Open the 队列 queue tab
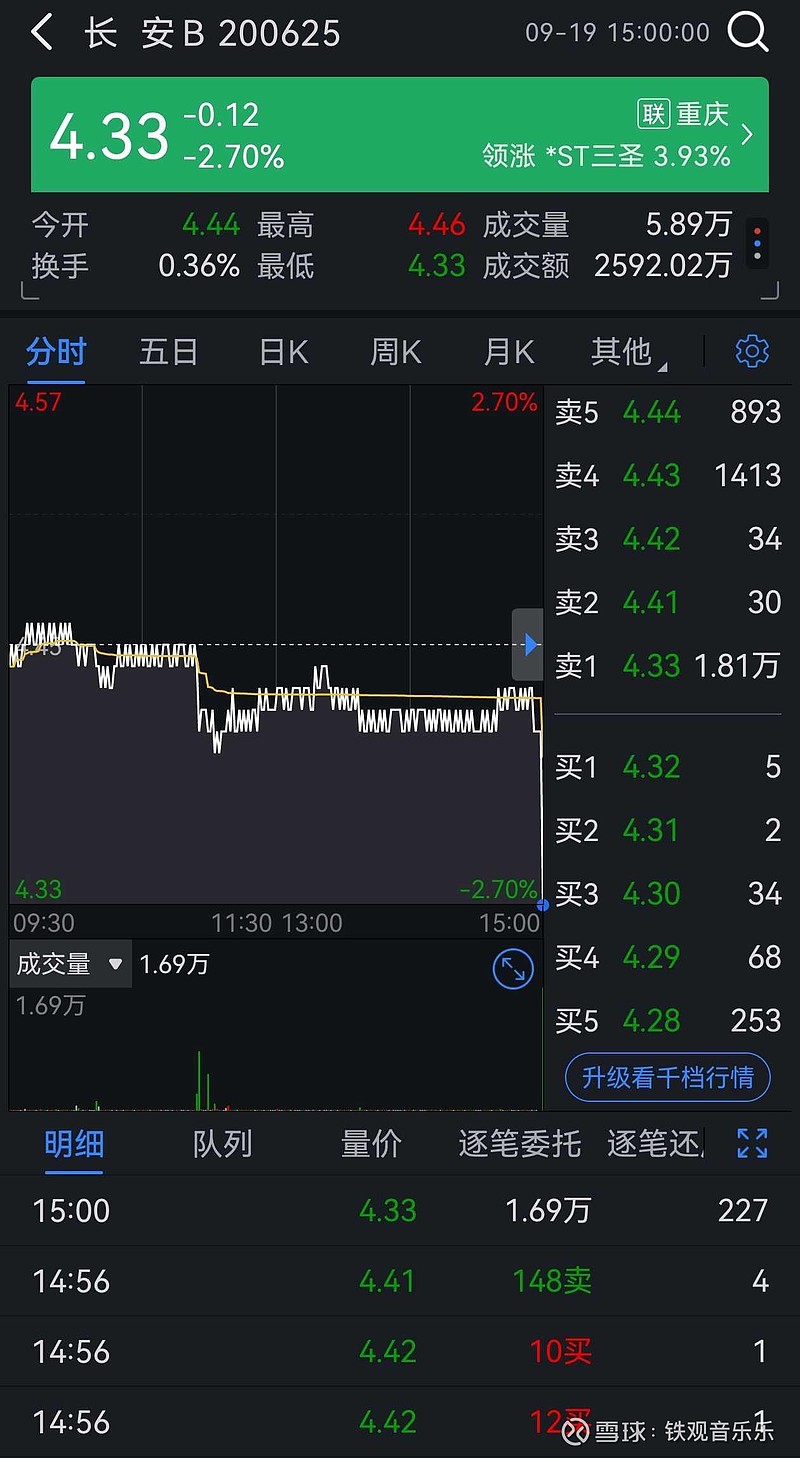The image size is (800, 1458). point(222,1144)
